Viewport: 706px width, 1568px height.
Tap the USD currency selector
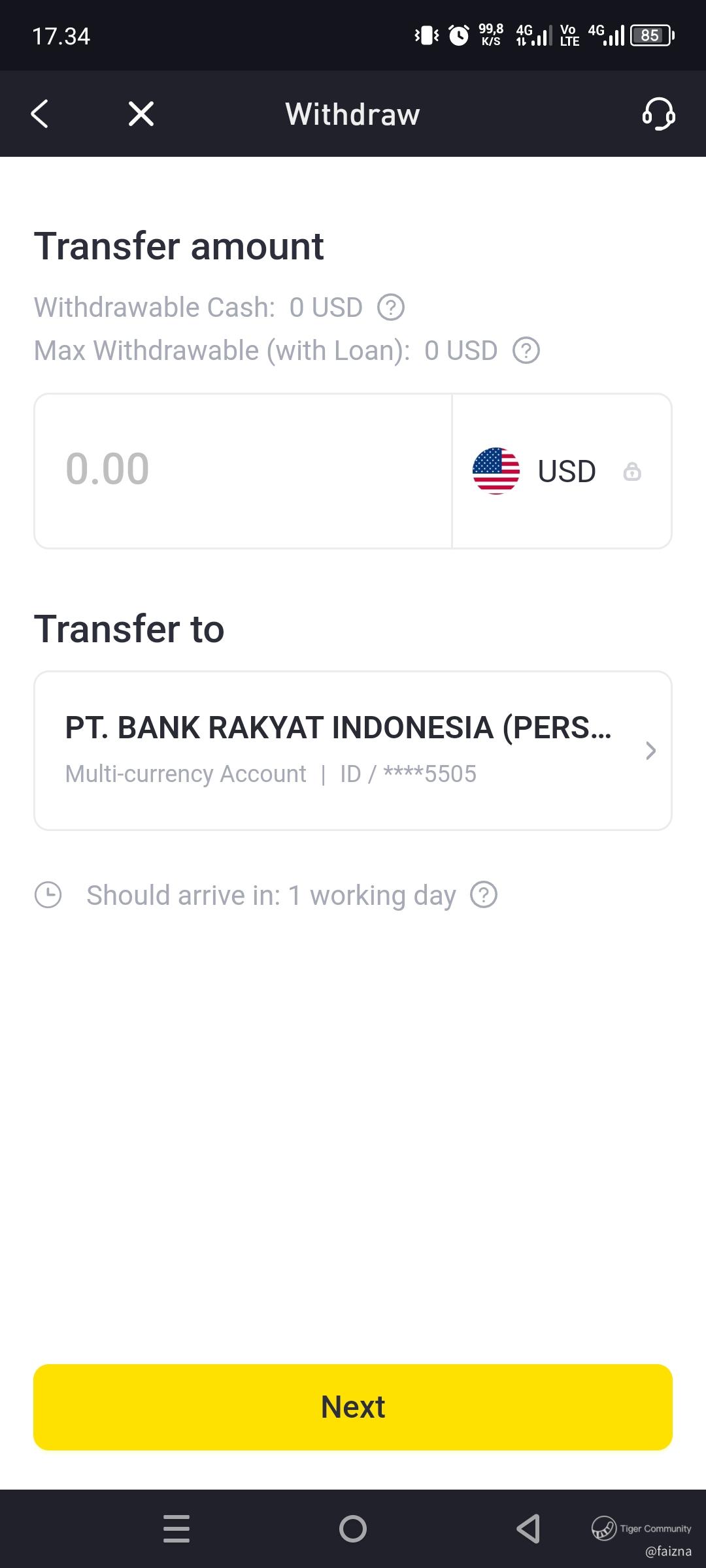pos(561,471)
